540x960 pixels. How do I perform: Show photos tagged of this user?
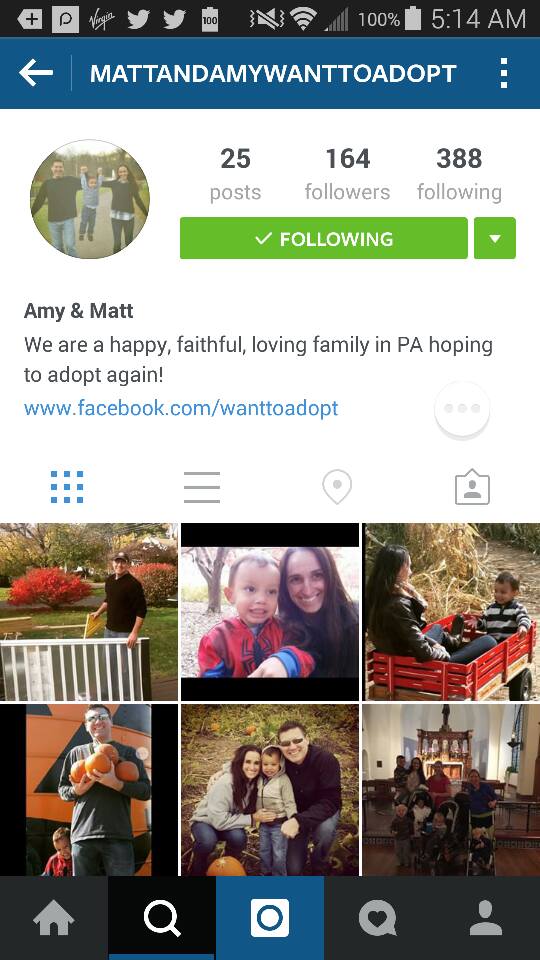tap(472, 487)
